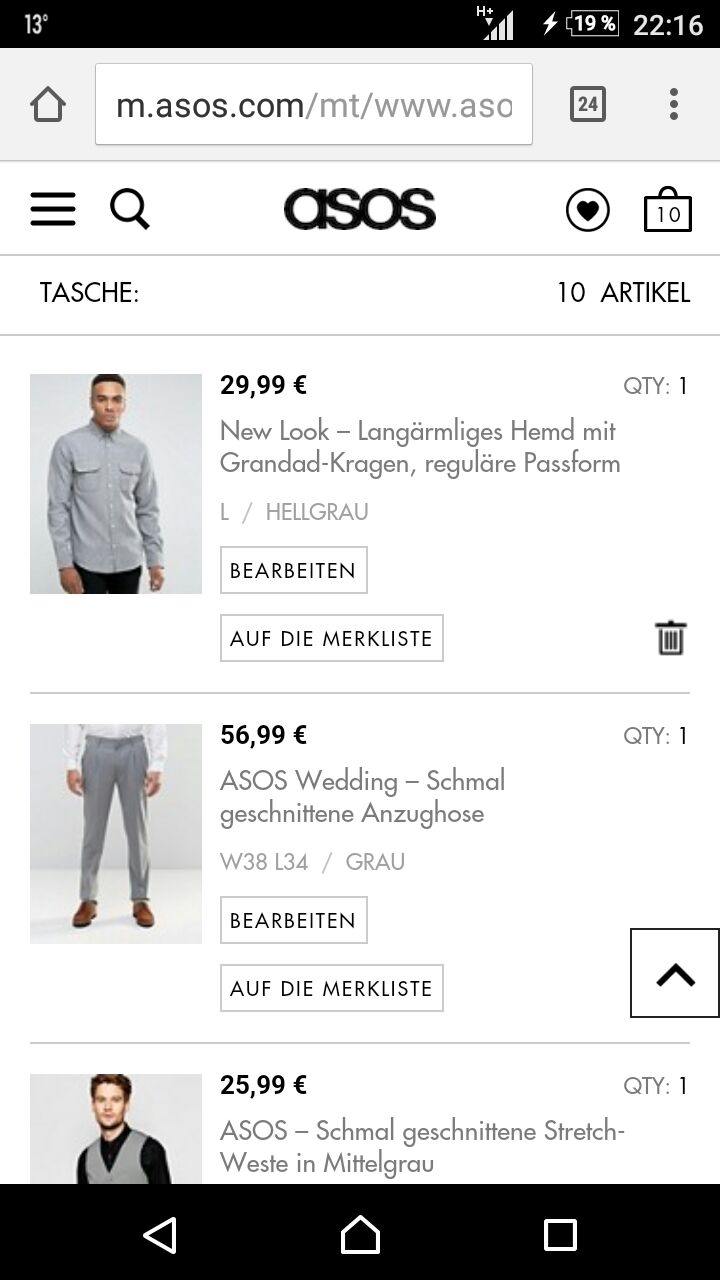Tap Bearbeiten for the ASOS Wedding trousers
Image resolution: width=720 pixels, height=1280 pixels.
pos(293,920)
